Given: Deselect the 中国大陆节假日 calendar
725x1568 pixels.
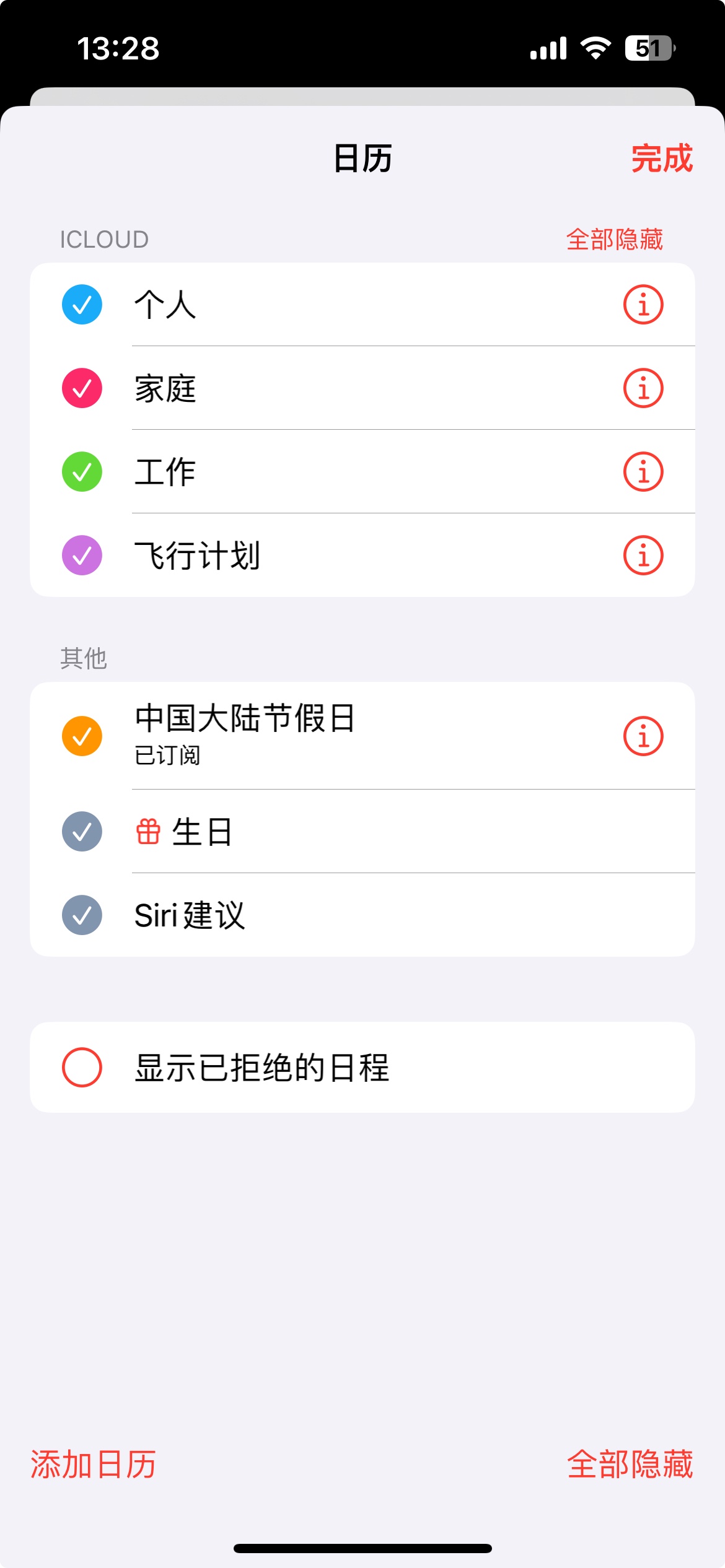Looking at the screenshot, I should click(82, 736).
